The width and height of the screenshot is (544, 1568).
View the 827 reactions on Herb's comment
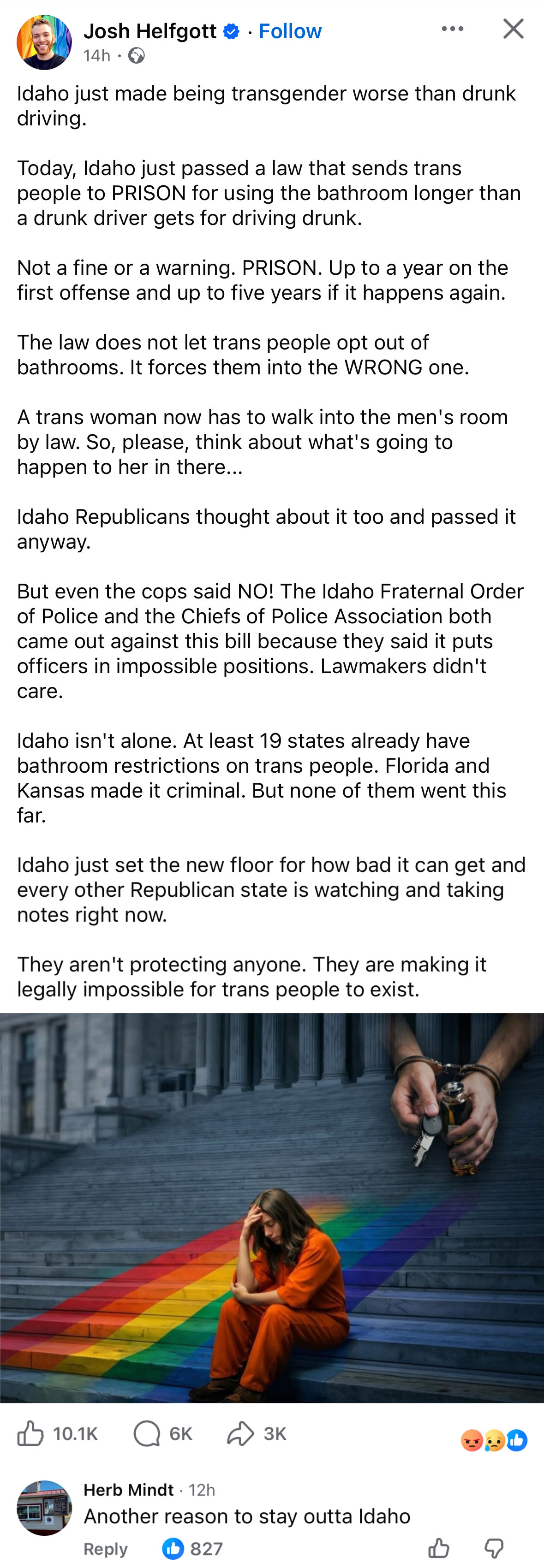click(x=192, y=1549)
